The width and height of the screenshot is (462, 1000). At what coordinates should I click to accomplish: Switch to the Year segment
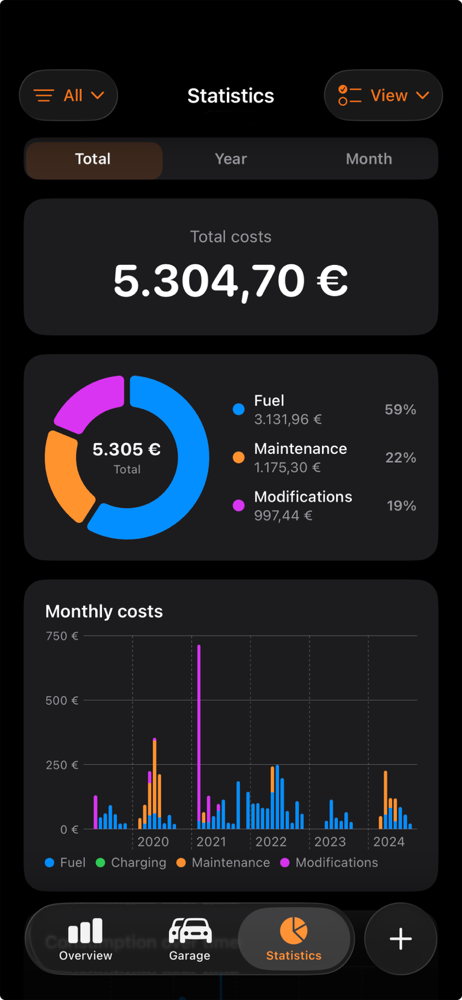[231, 159]
